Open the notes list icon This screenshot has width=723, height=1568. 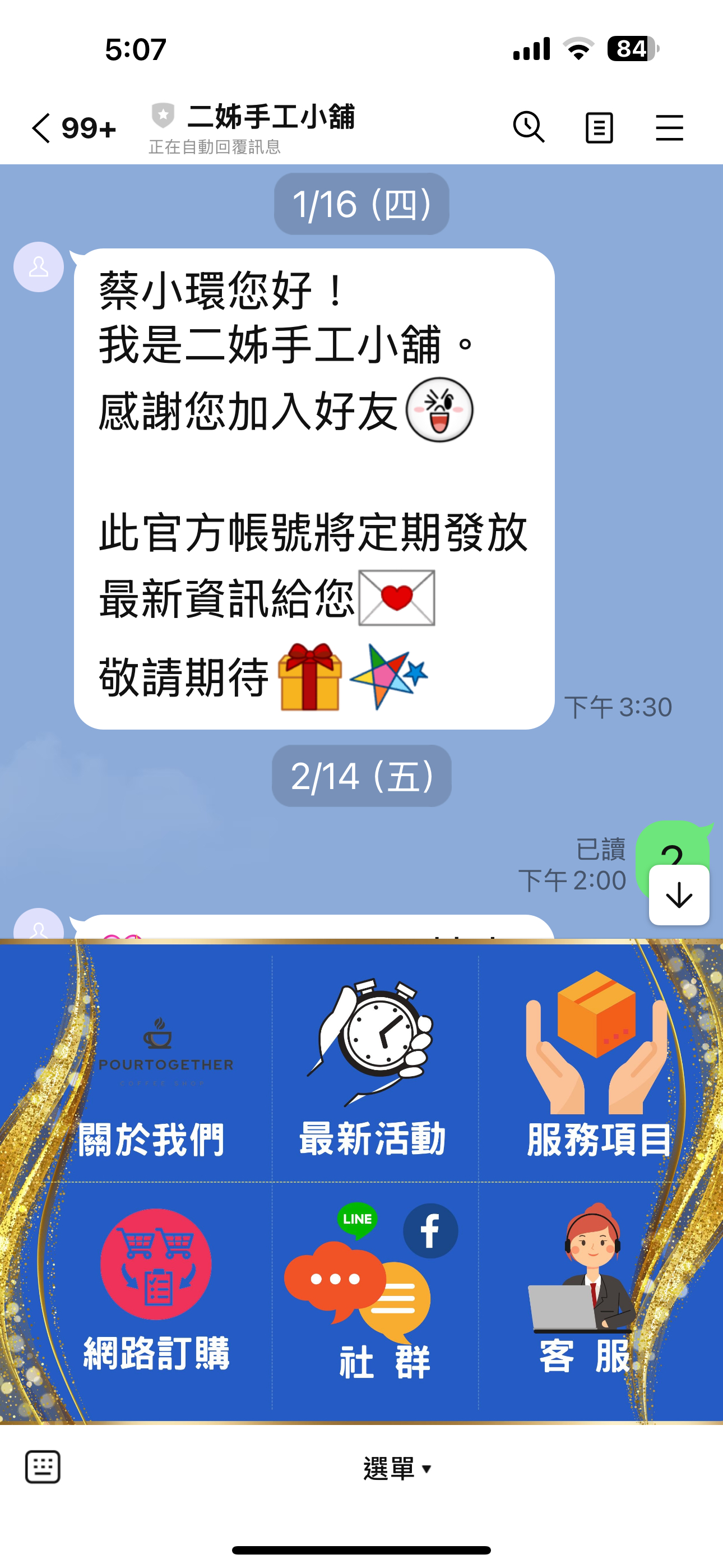click(599, 128)
